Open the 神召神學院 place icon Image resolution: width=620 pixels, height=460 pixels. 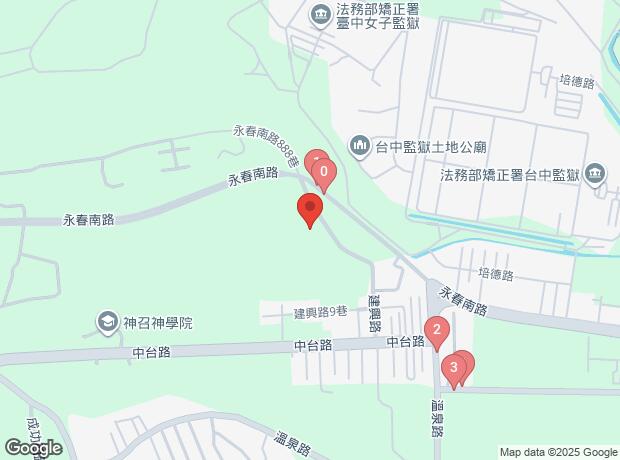pos(107,322)
